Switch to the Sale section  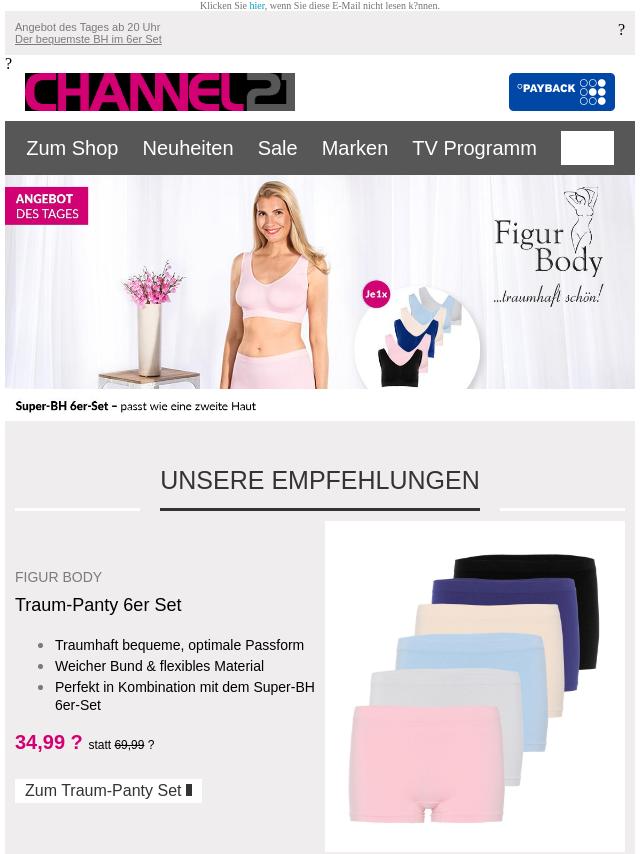277,148
